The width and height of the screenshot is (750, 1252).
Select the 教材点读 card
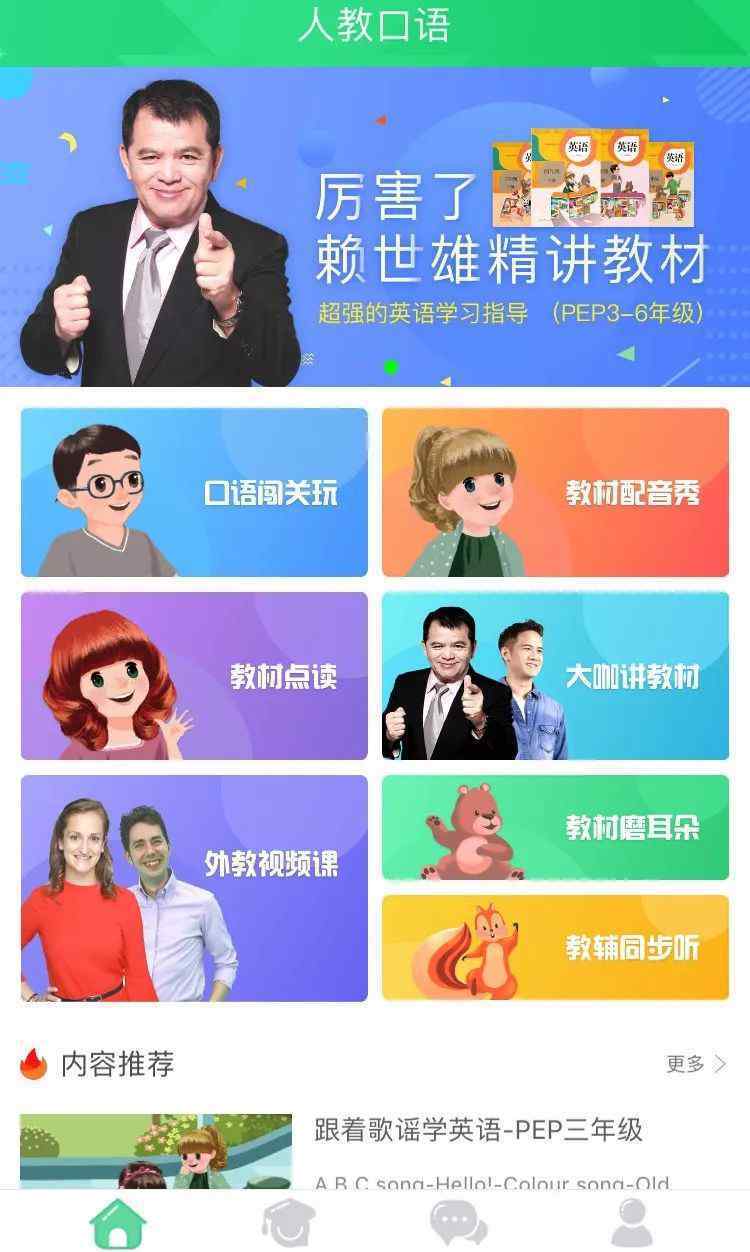pos(194,676)
